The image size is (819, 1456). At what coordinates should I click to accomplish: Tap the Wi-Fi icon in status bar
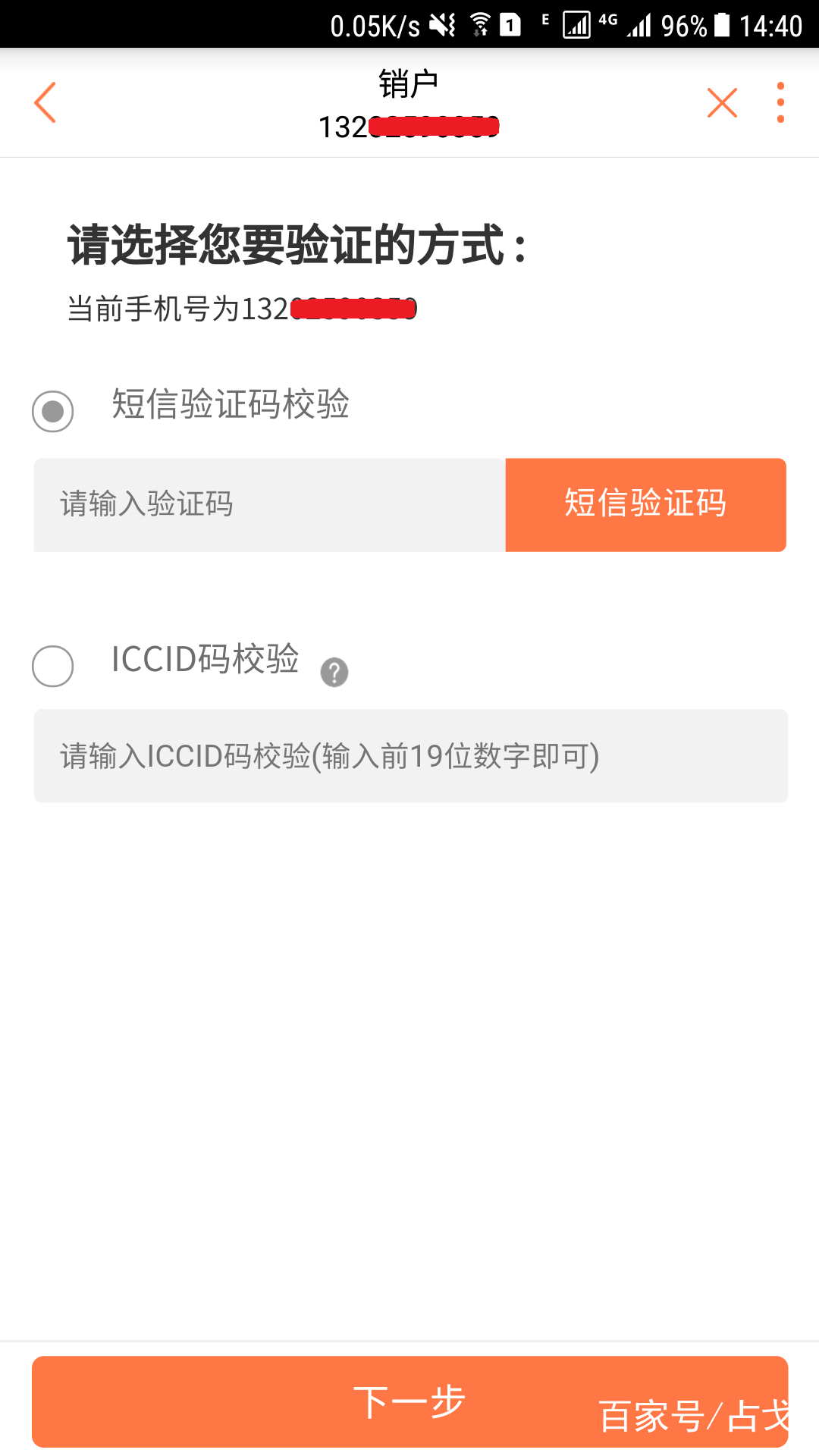(x=481, y=23)
